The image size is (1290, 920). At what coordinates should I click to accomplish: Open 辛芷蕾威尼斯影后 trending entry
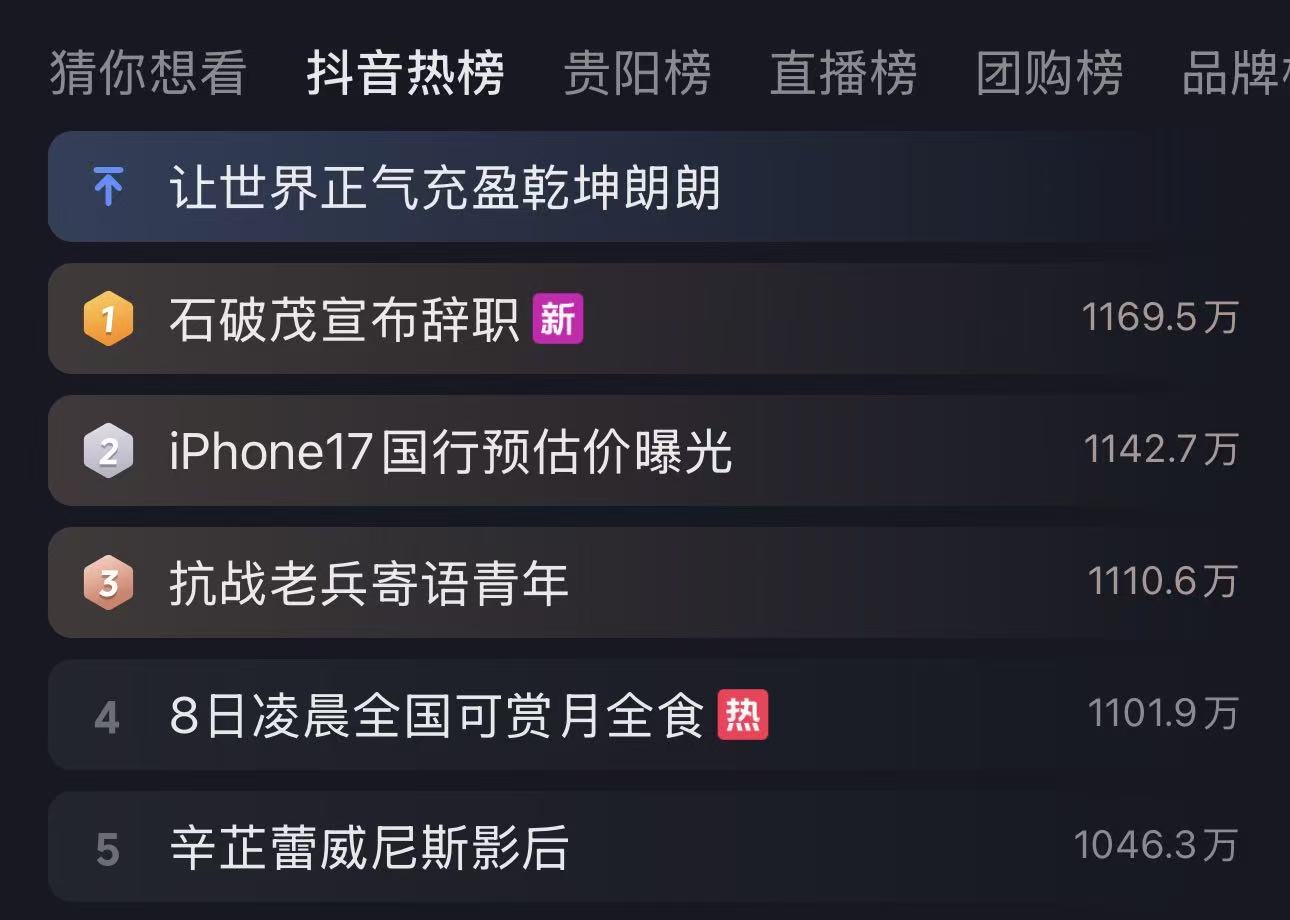pos(369,848)
